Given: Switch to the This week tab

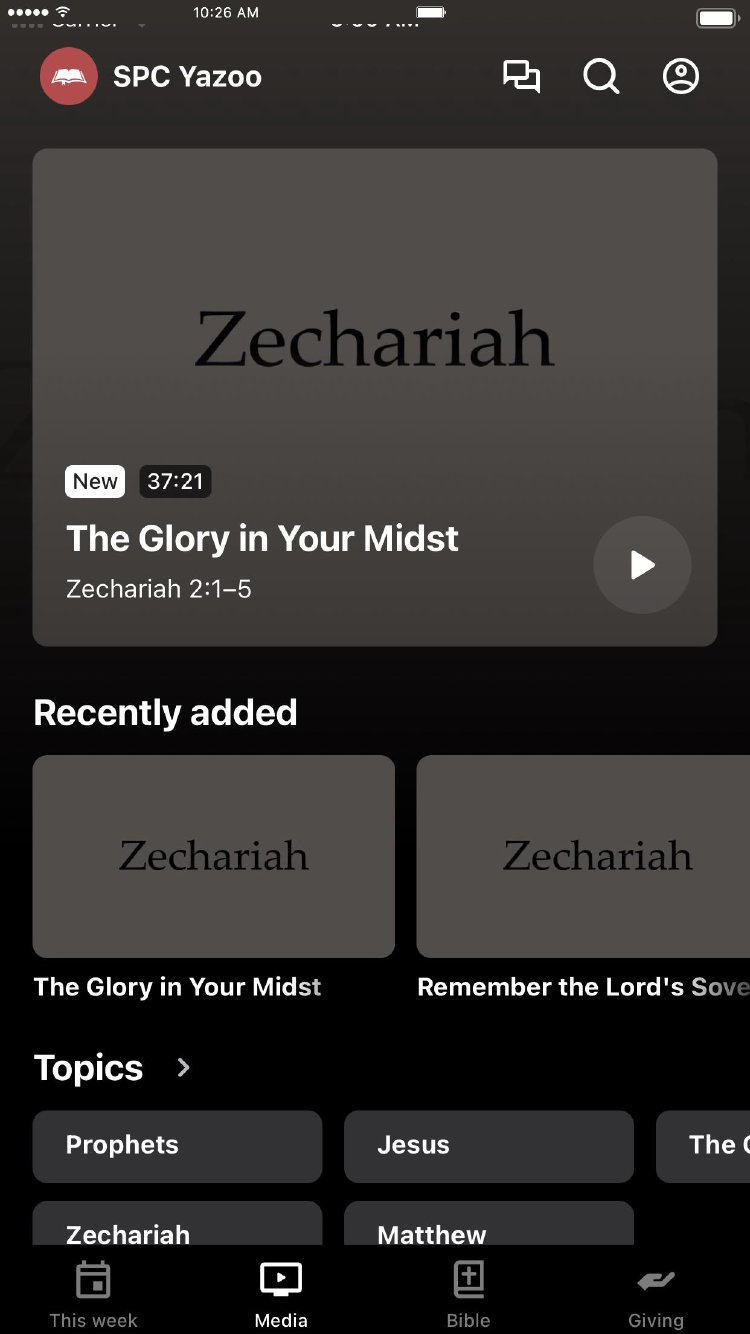Looking at the screenshot, I should coord(93,1295).
